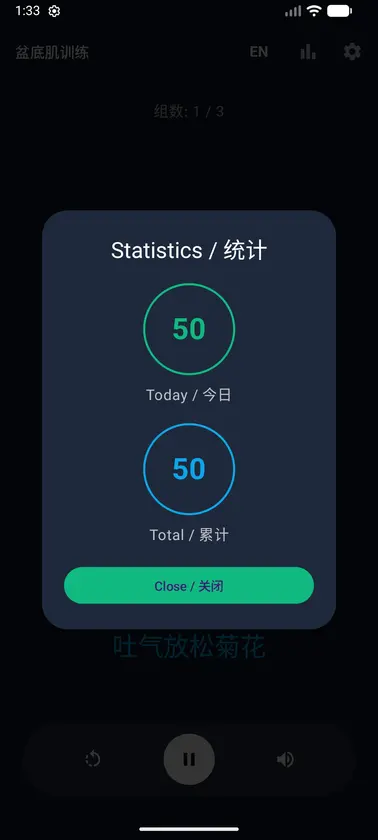378x840 pixels.
Task: Pause the training session
Action: click(189, 759)
